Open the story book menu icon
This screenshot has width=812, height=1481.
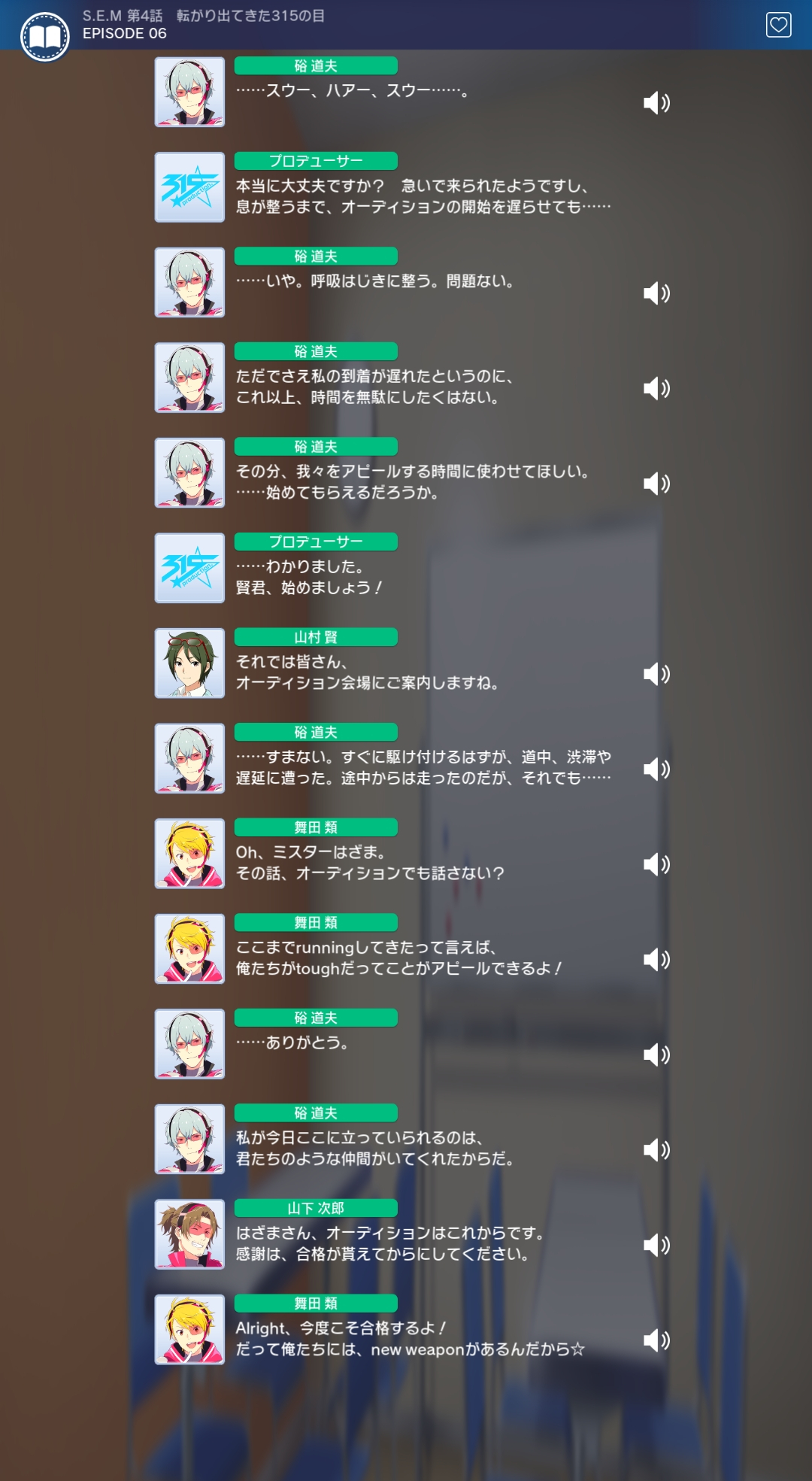[45, 37]
